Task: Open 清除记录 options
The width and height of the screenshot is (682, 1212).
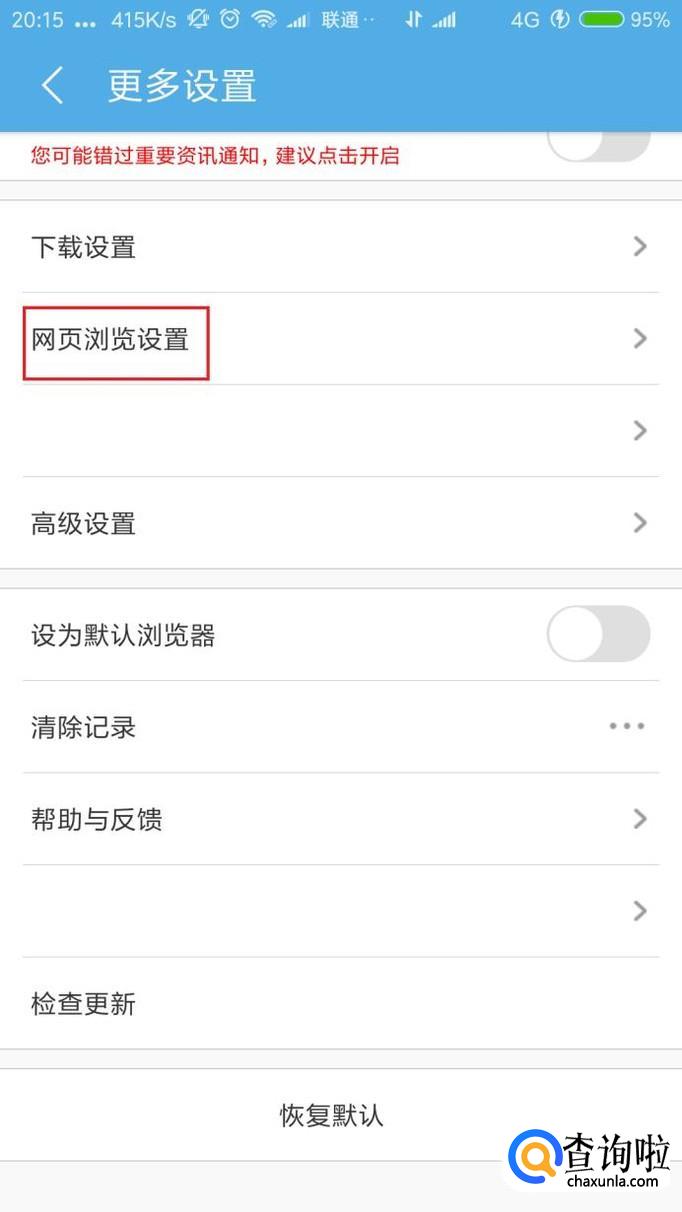Action: [x=627, y=727]
